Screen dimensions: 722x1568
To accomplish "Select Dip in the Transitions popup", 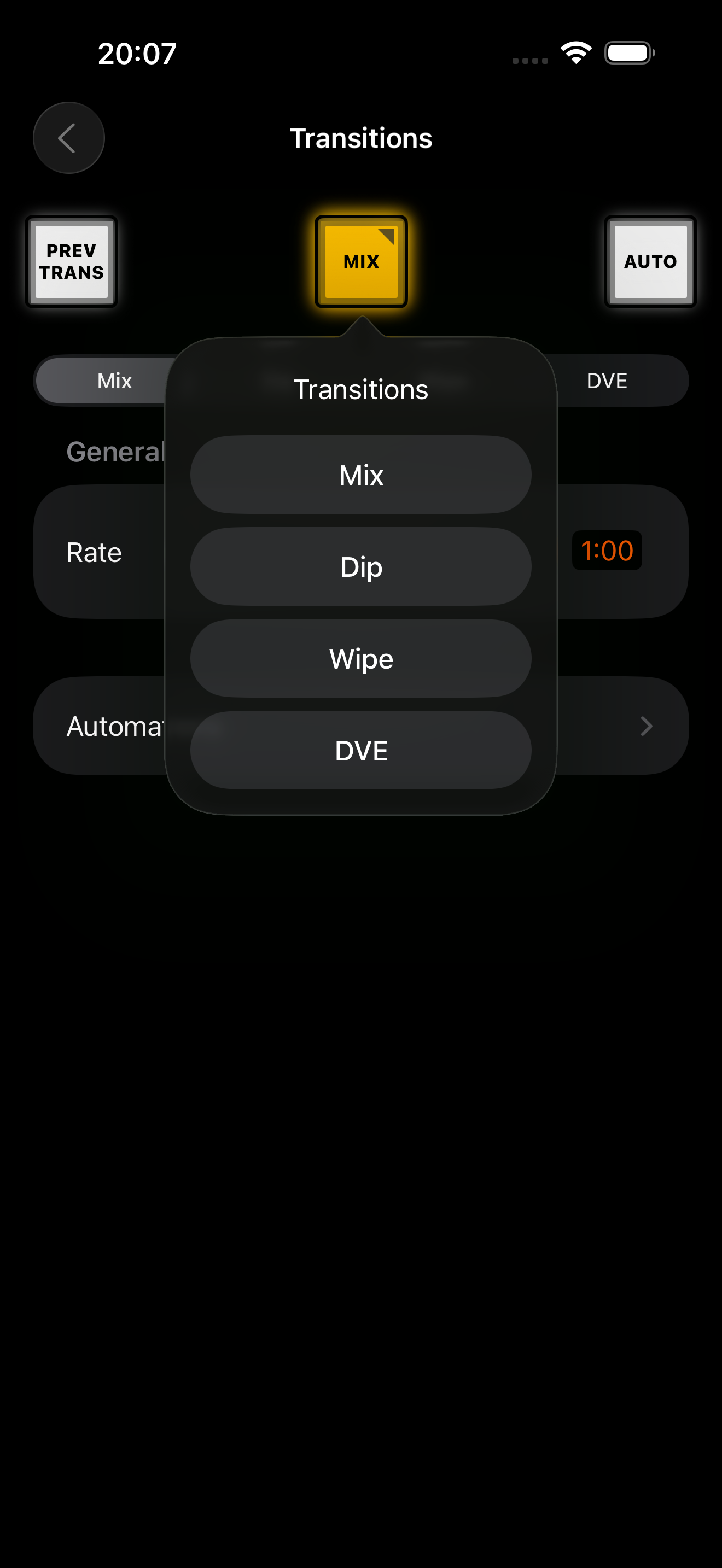I will coord(361,567).
